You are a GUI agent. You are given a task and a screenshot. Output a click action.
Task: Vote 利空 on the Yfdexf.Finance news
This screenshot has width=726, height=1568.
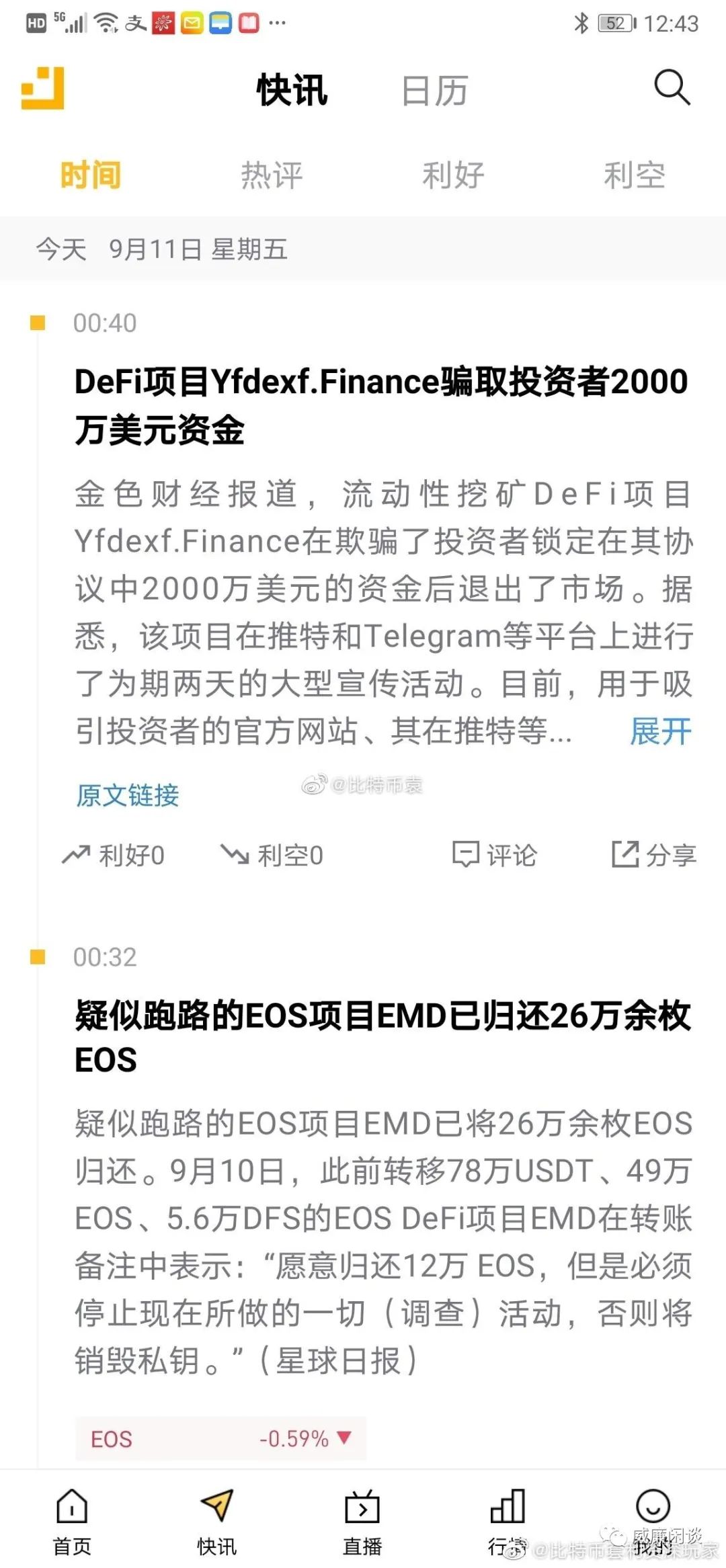coord(272,855)
